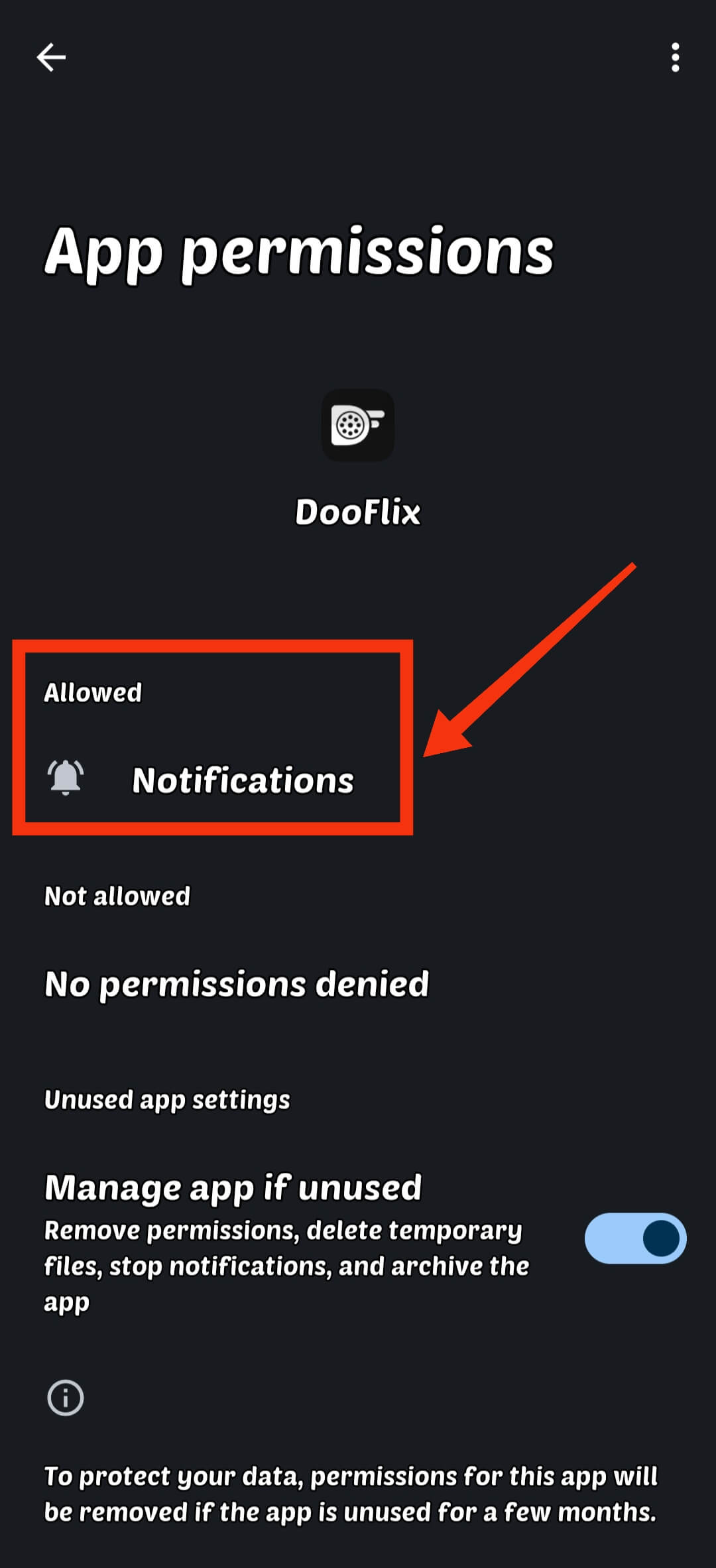Go back using the top arrow
This screenshot has width=716, height=1568.
[51, 58]
